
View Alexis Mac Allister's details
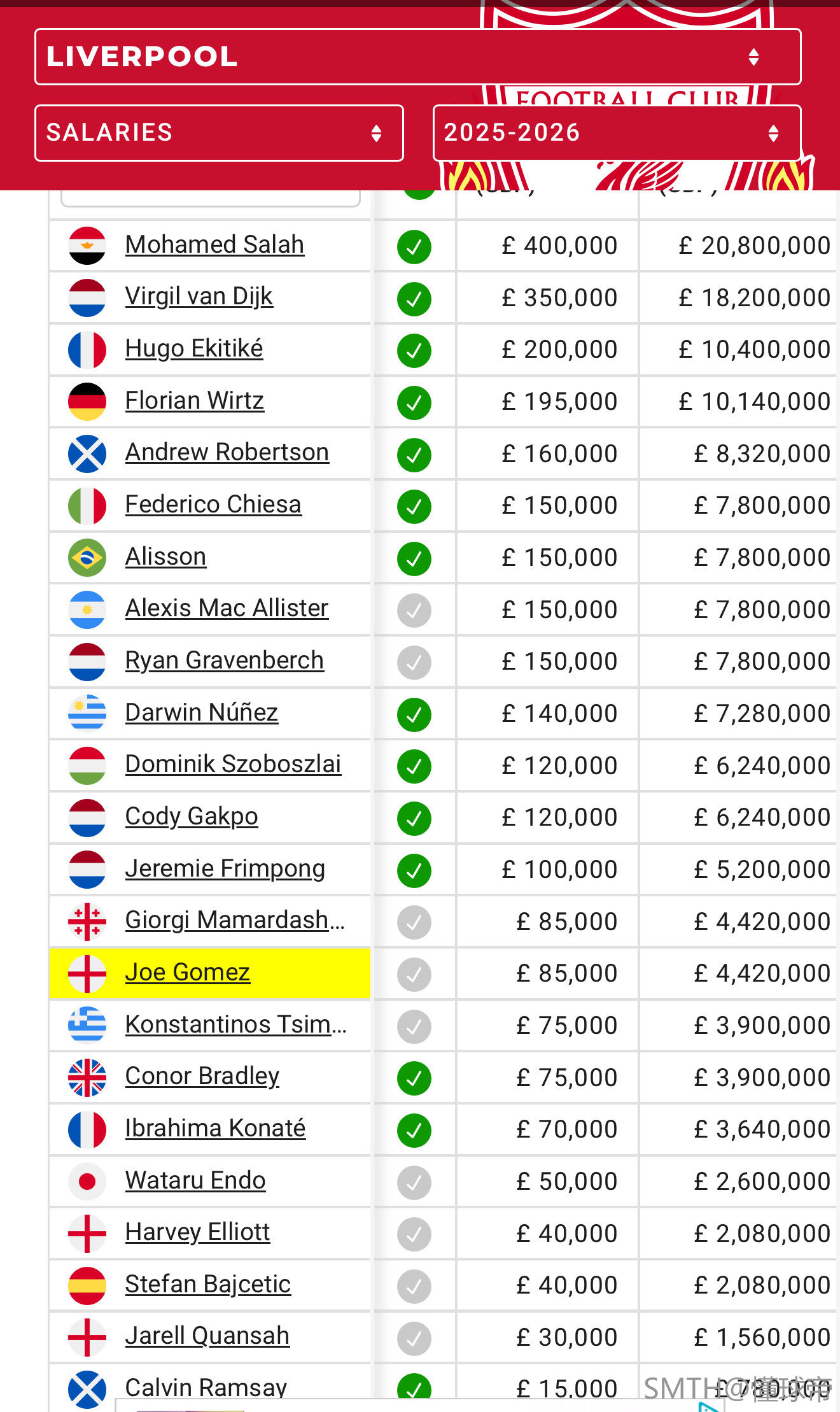point(227,609)
